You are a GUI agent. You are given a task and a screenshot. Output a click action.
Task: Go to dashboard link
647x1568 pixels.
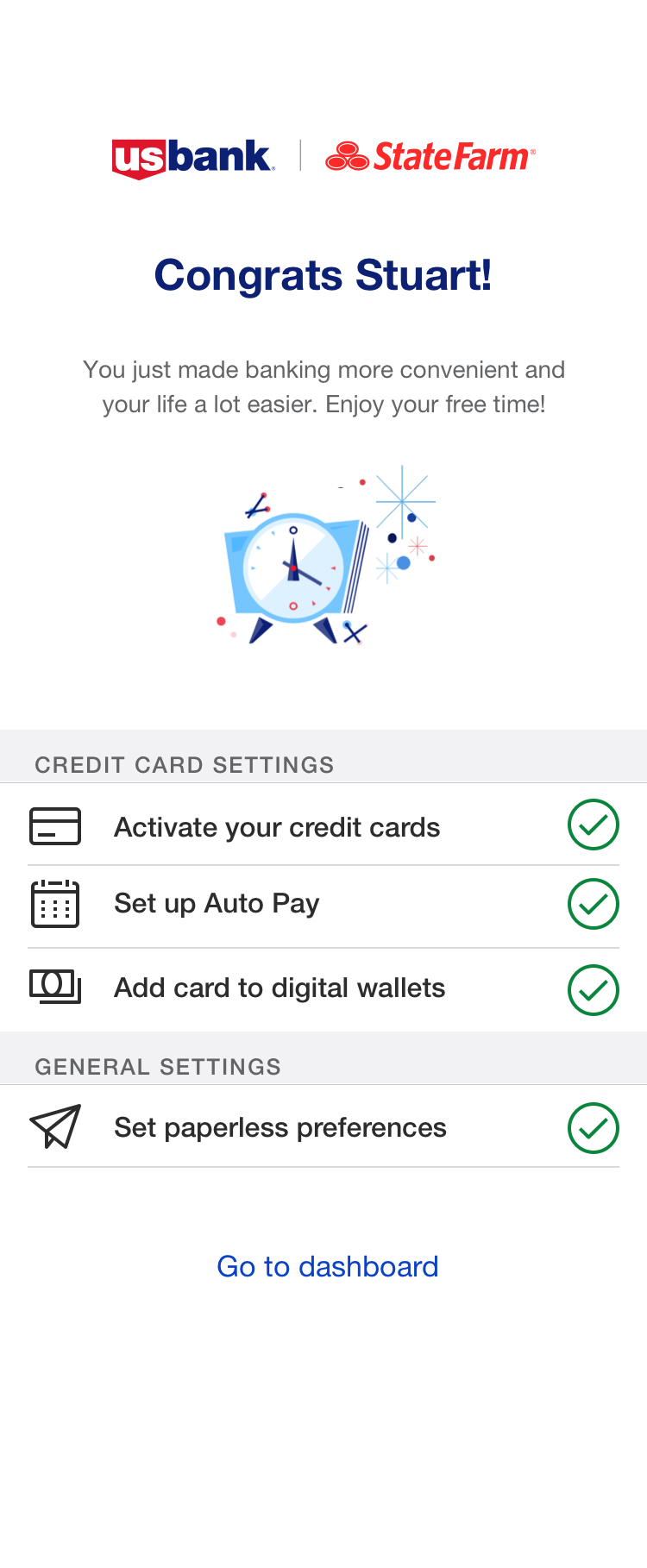pyautogui.click(x=327, y=1266)
